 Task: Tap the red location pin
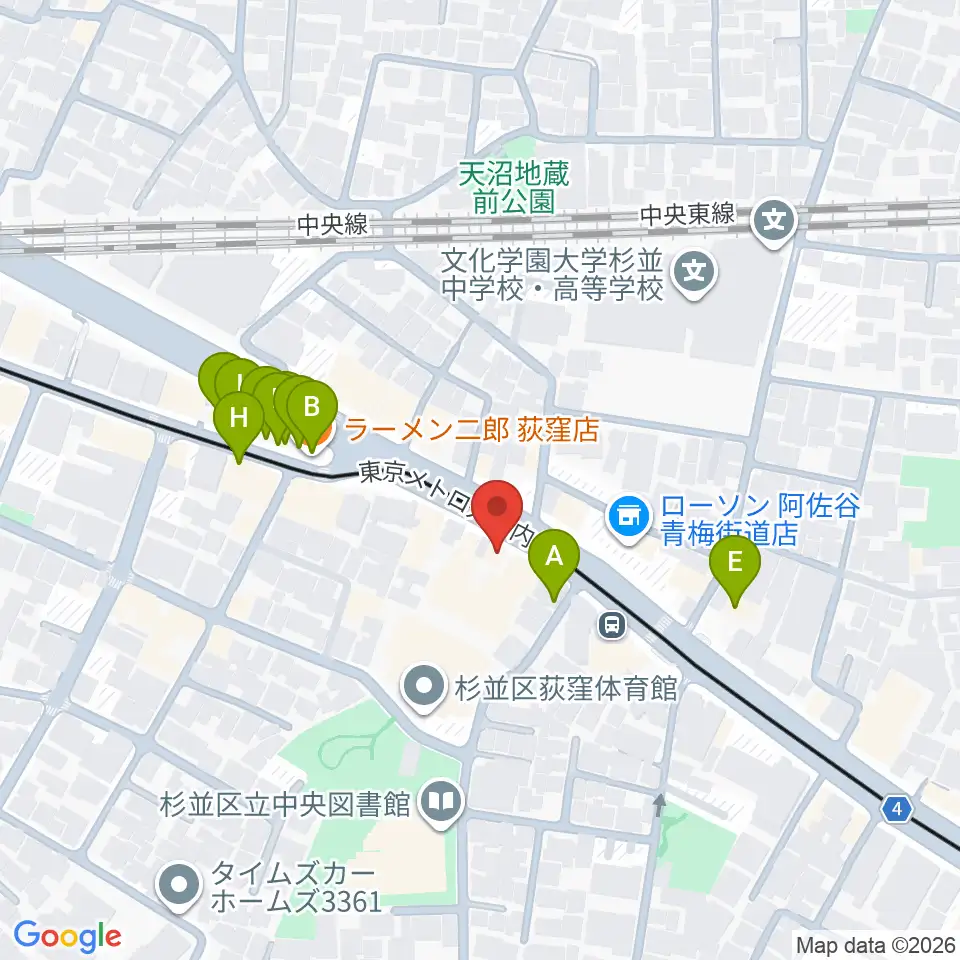click(497, 513)
